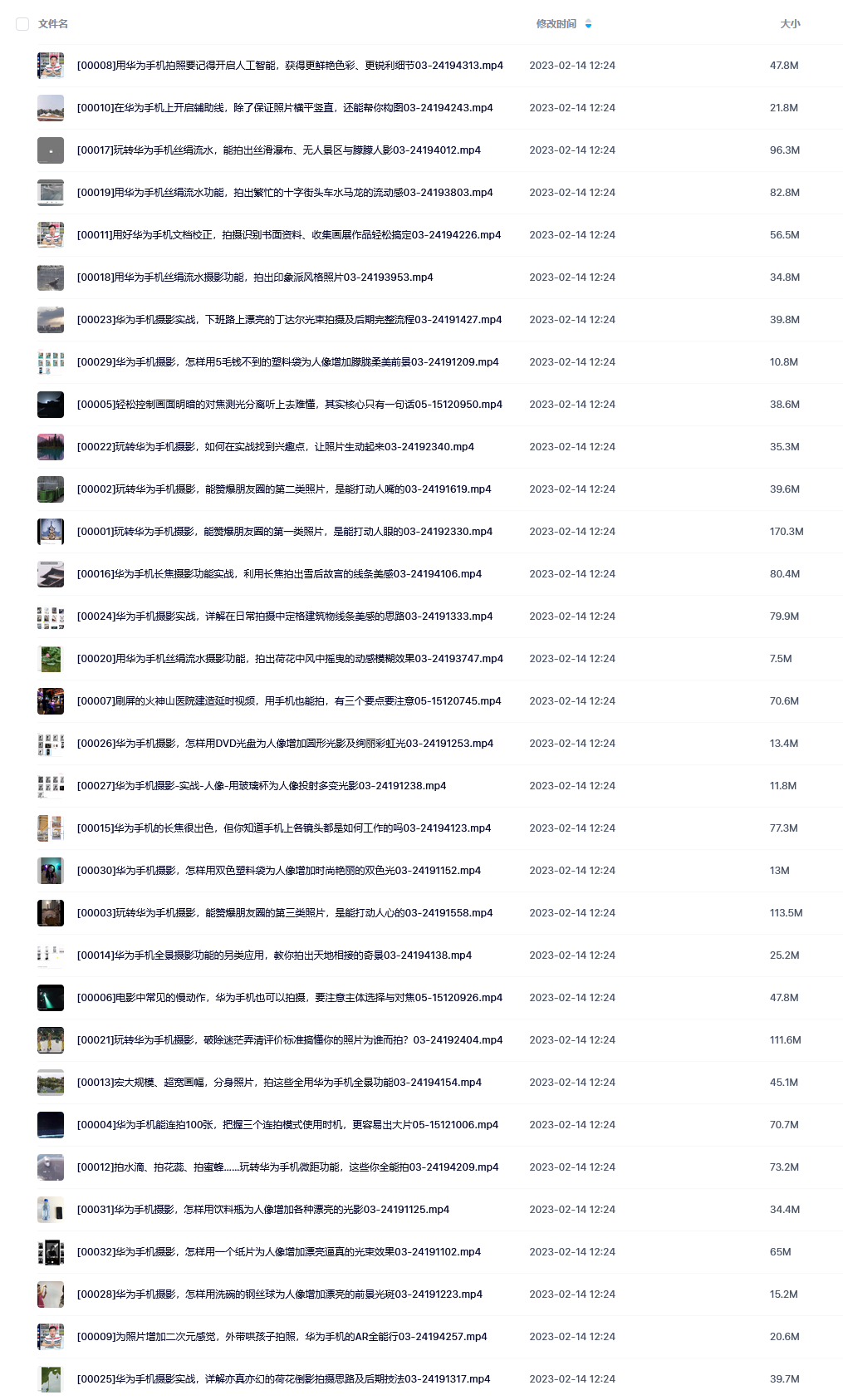This screenshot has height=1400, width=843.
Task: Open file [00005] on 对焦测光分离
Action: (290, 405)
